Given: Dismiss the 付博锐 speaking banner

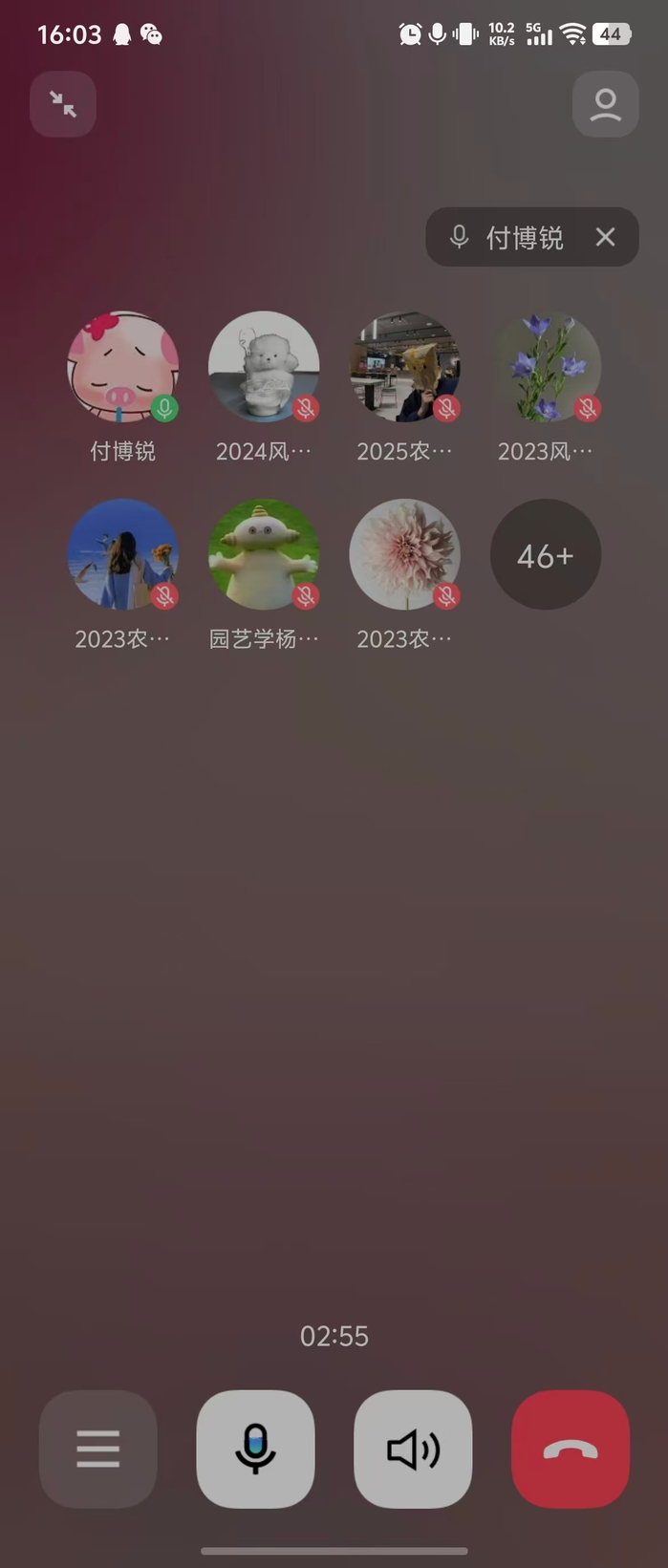Looking at the screenshot, I should click(605, 237).
